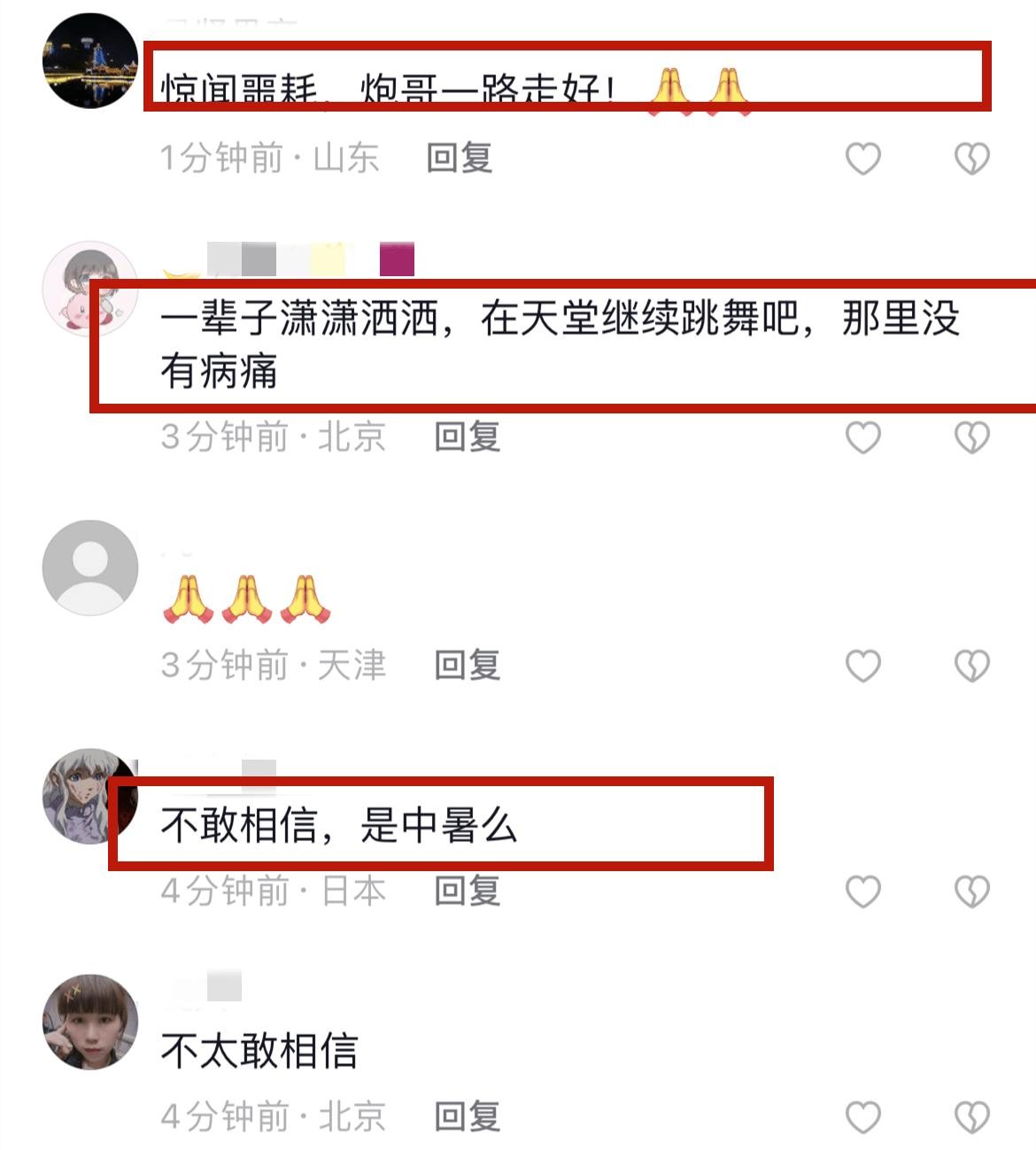1036x1150 pixels.
Task: Reply to the Shandong comment from 1 minute ago
Action: (x=459, y=158)
